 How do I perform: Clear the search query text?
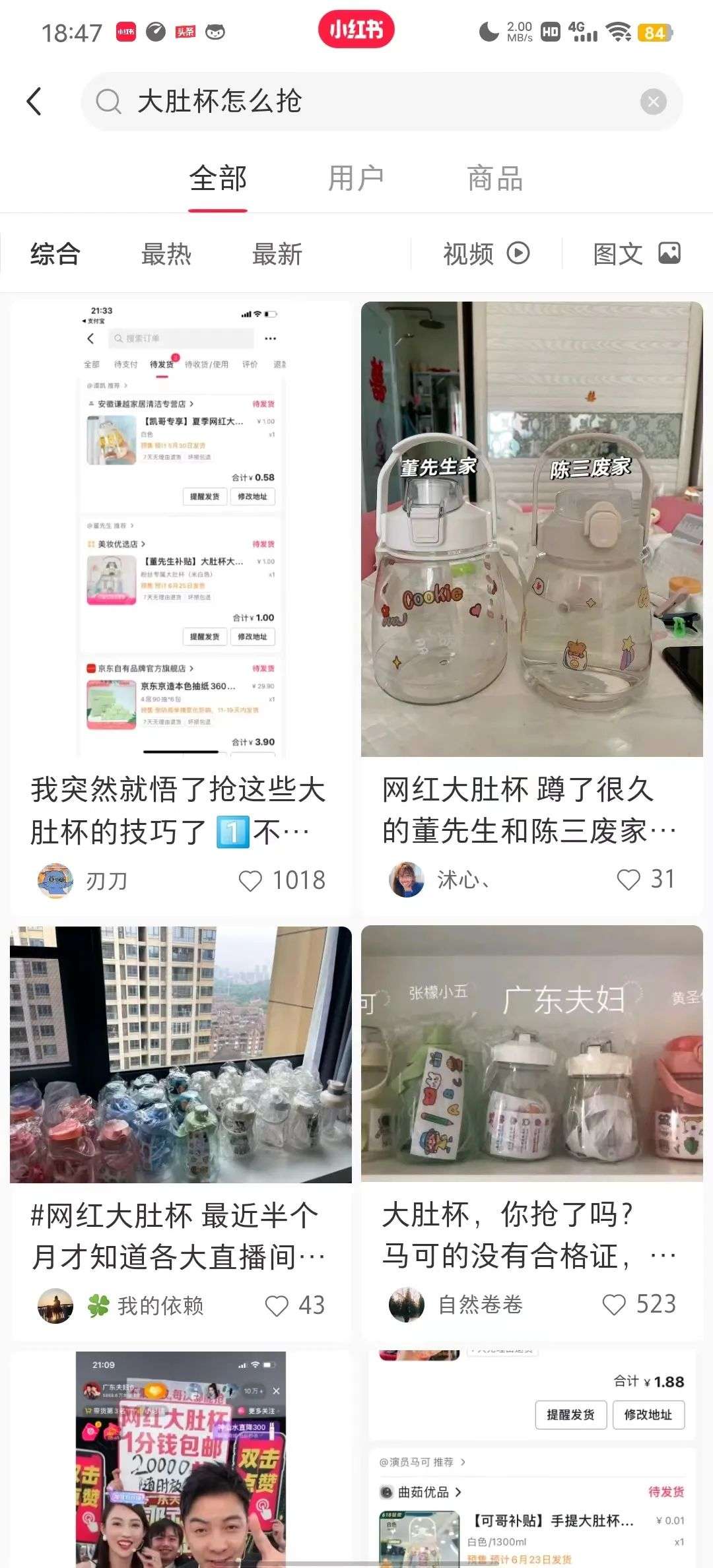[x=653, y=102]
